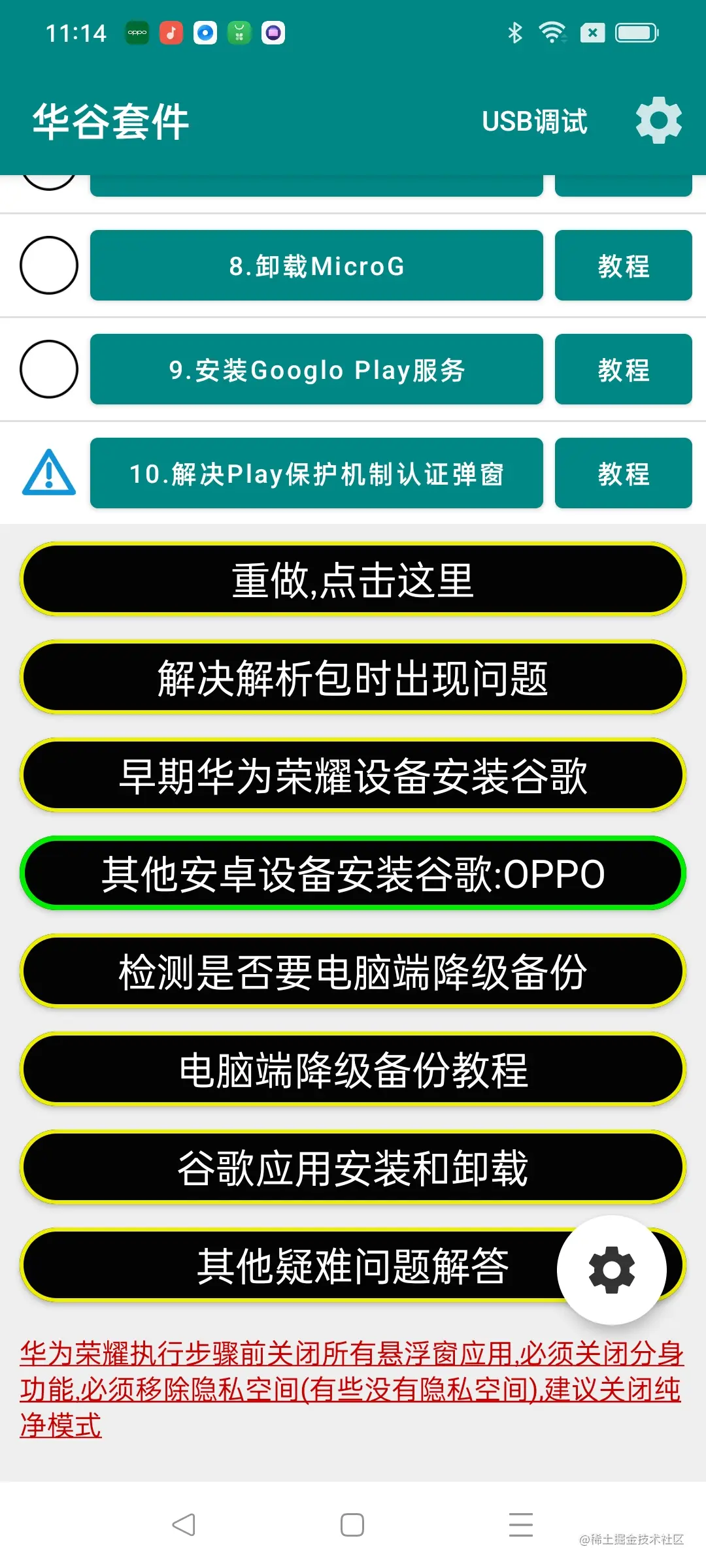Select 其他安卓设备安装谷歌:OPPO option
The image size is (706, 1568).
(353, 874)
